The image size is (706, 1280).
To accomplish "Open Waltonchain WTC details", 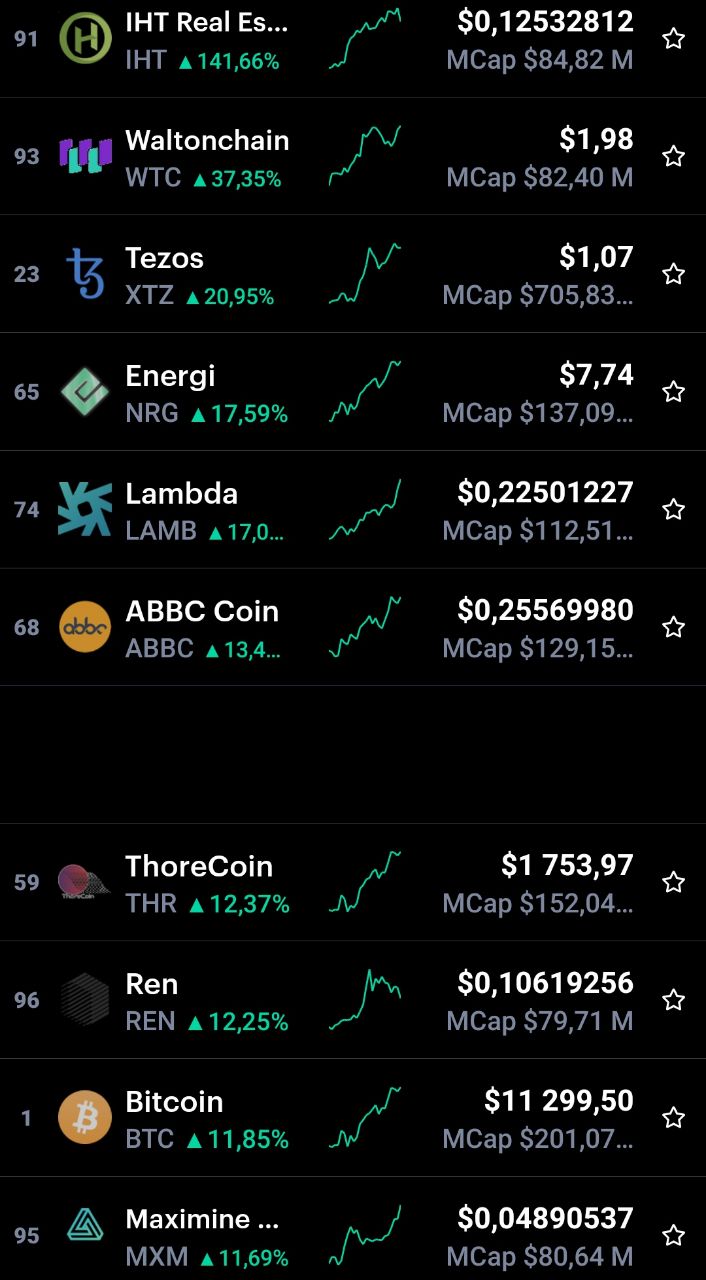I will 353,156.
